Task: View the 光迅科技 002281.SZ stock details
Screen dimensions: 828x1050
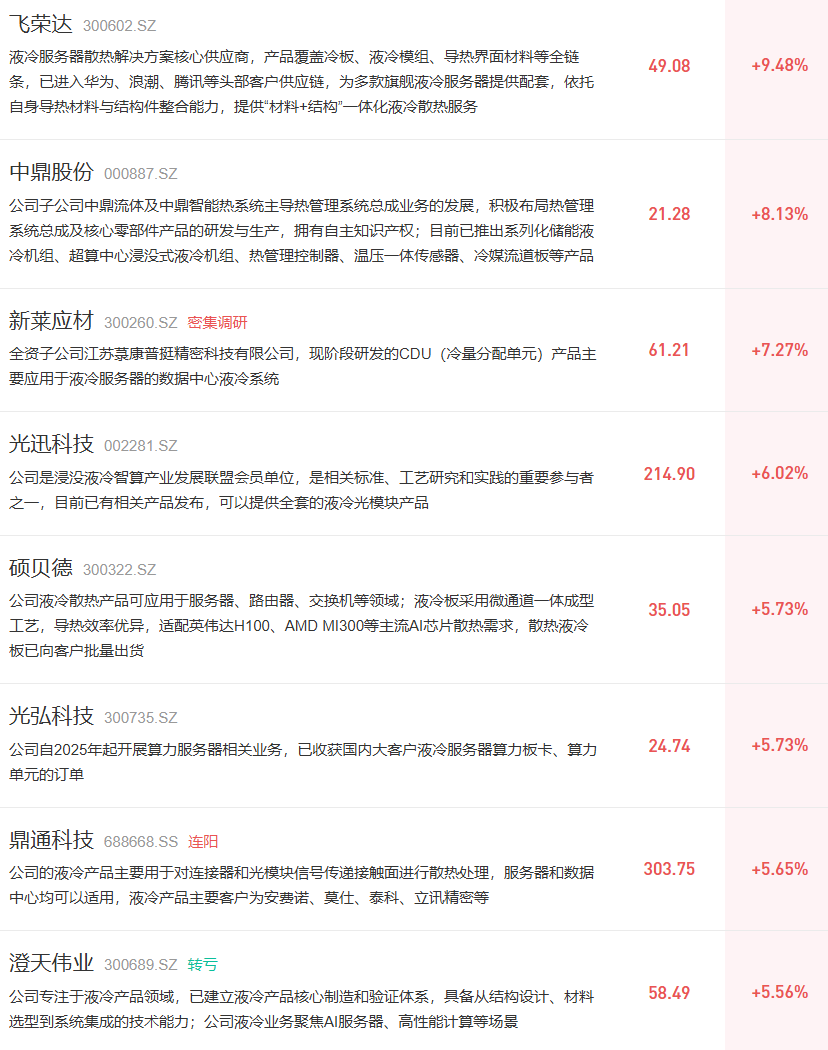Action: (414, 473)
